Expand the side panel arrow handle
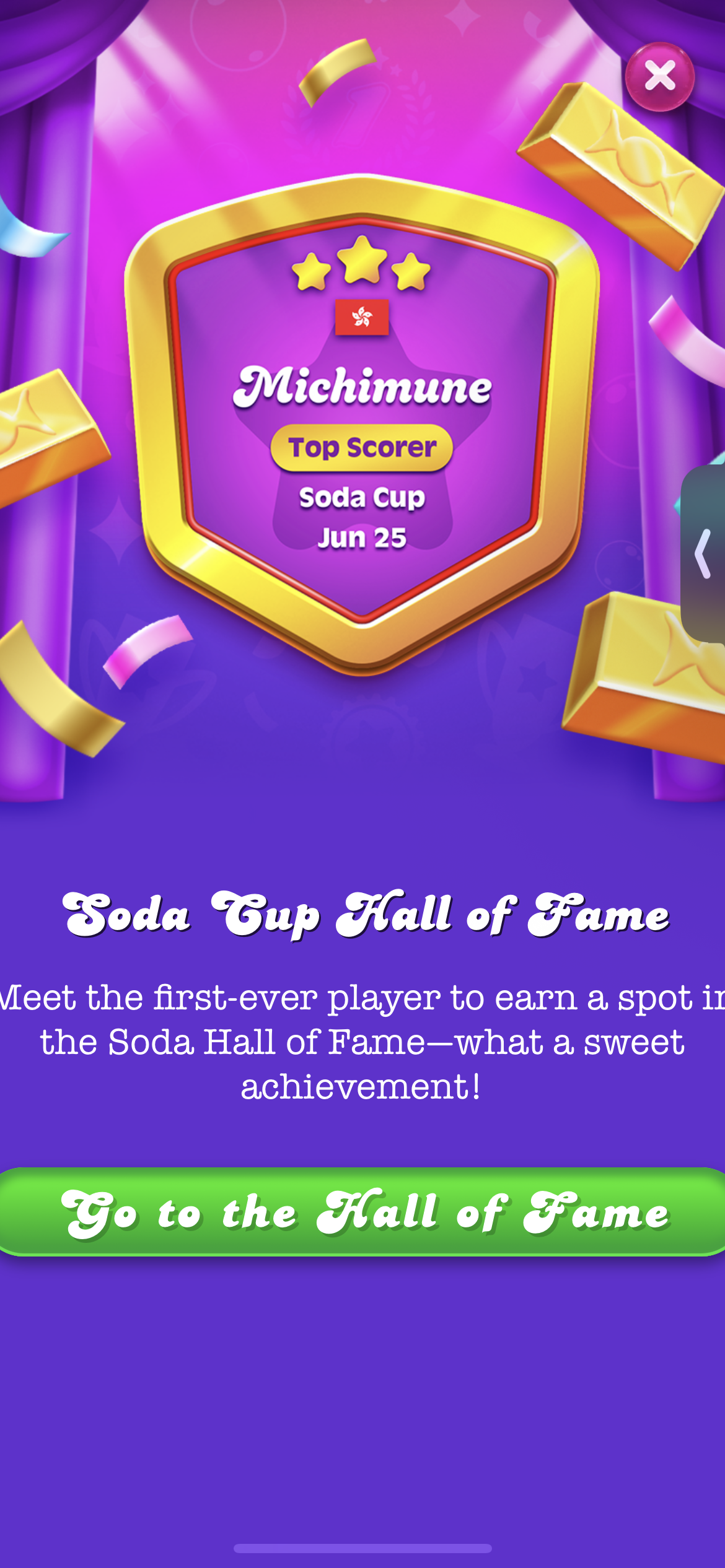The height and width of the screenshot is (1568, 725). point(704,553)
